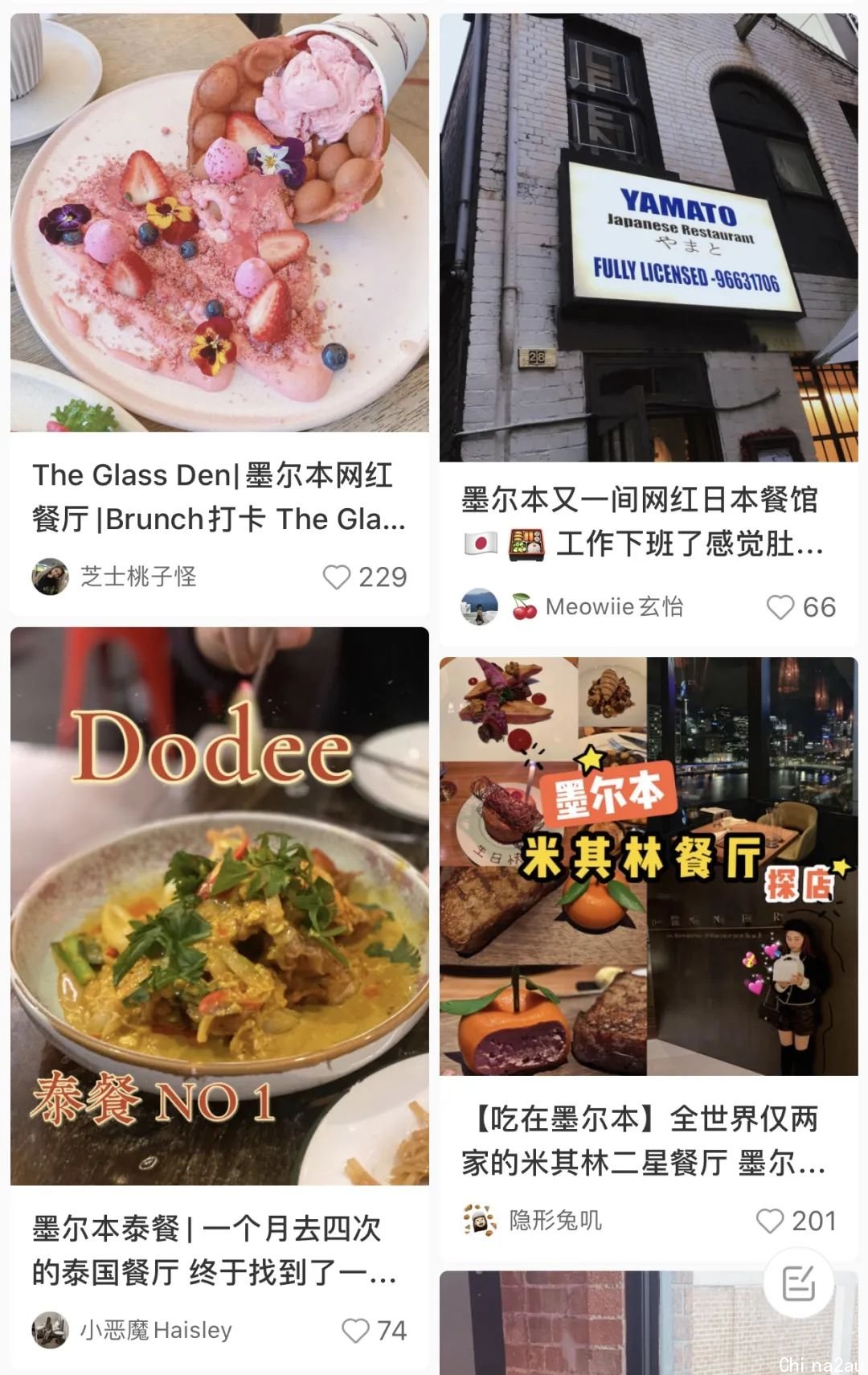
Task: Like the Thai food post by 小恶魔Haisley
Action: (x=355, y=1331)
